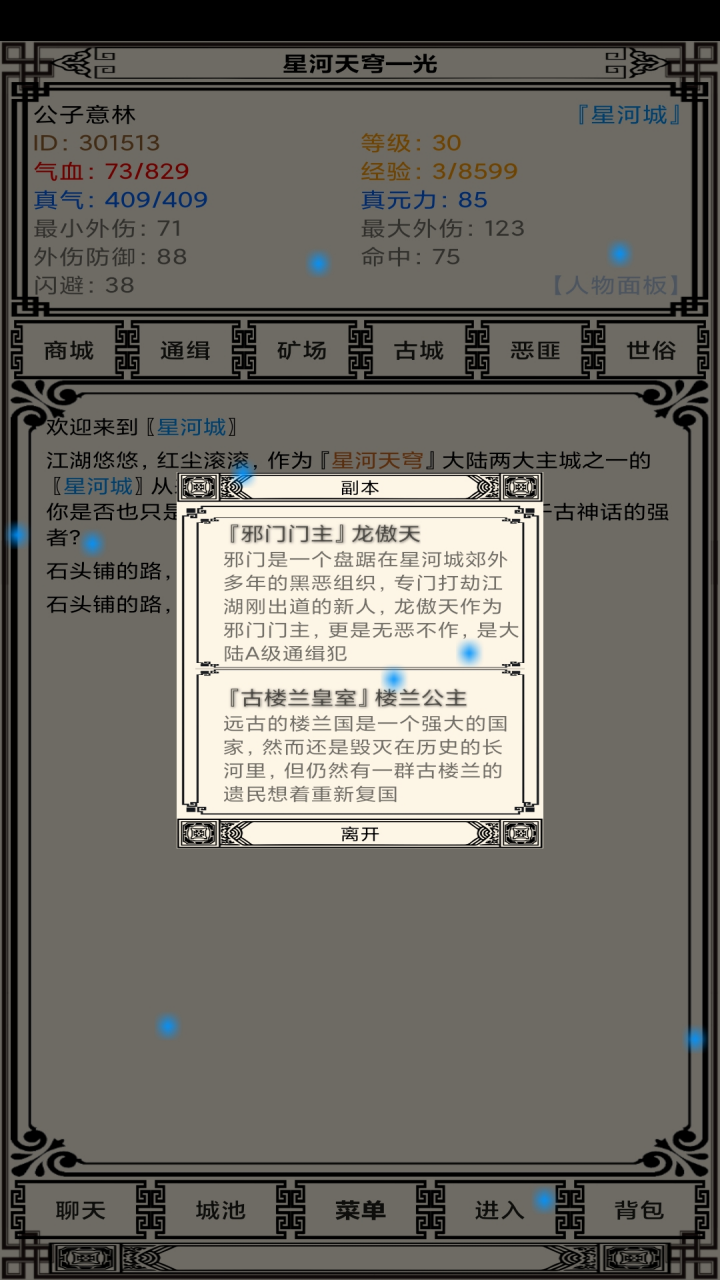Enter the 矿场 mine
720x1280 pixels.
click(x=302, y=350)
